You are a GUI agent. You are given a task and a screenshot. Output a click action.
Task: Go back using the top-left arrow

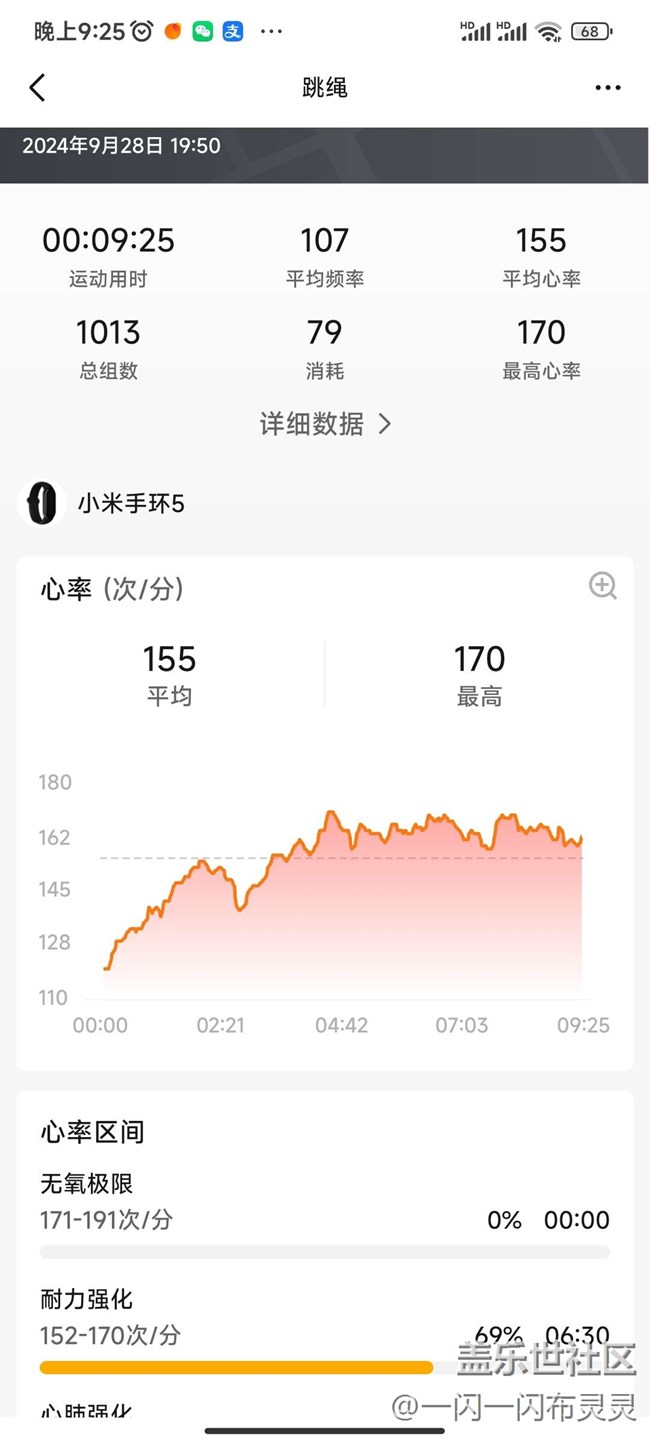37,88
